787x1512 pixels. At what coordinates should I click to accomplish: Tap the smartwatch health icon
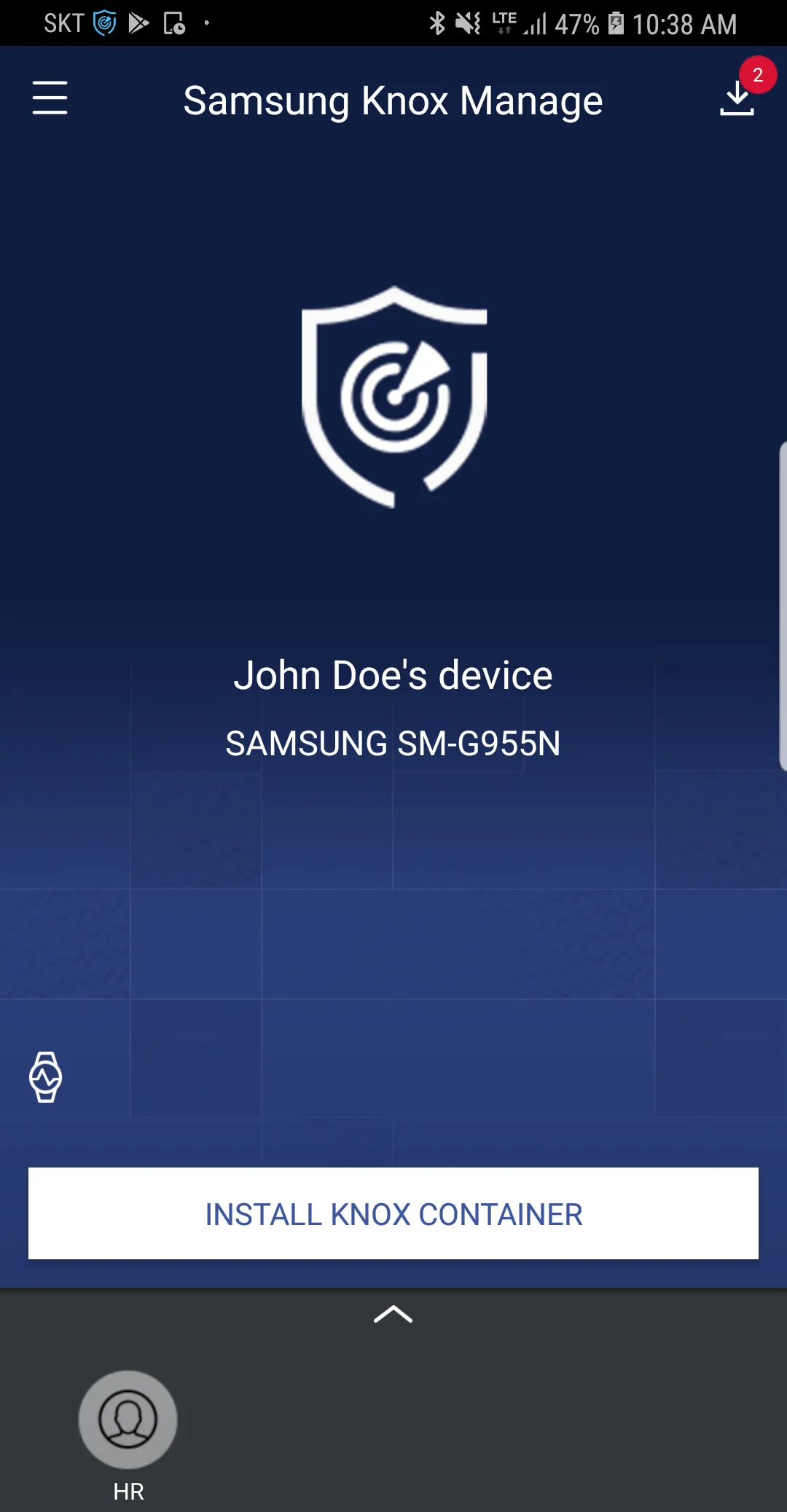45,1076
